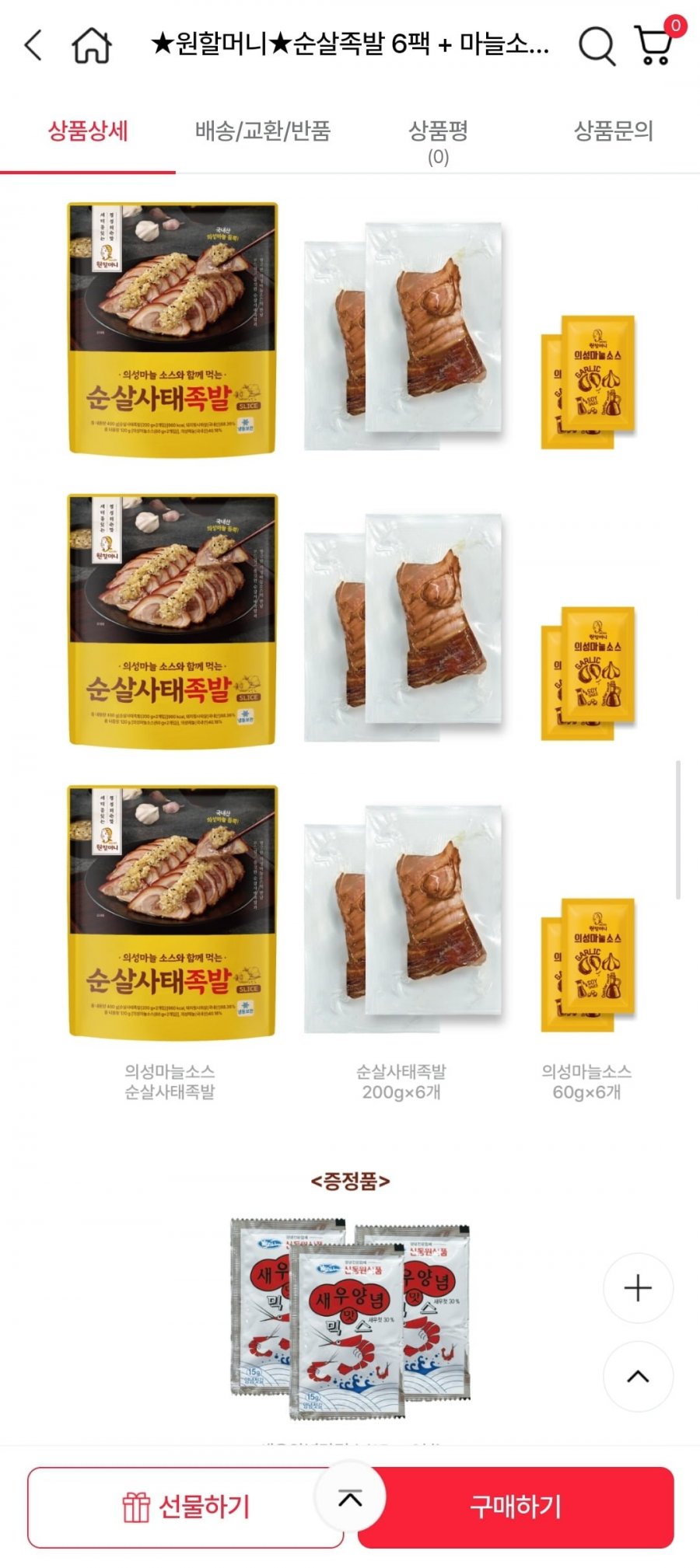700x1568 pixels.
Task: Open the home page icon
Action: [92, 45]
